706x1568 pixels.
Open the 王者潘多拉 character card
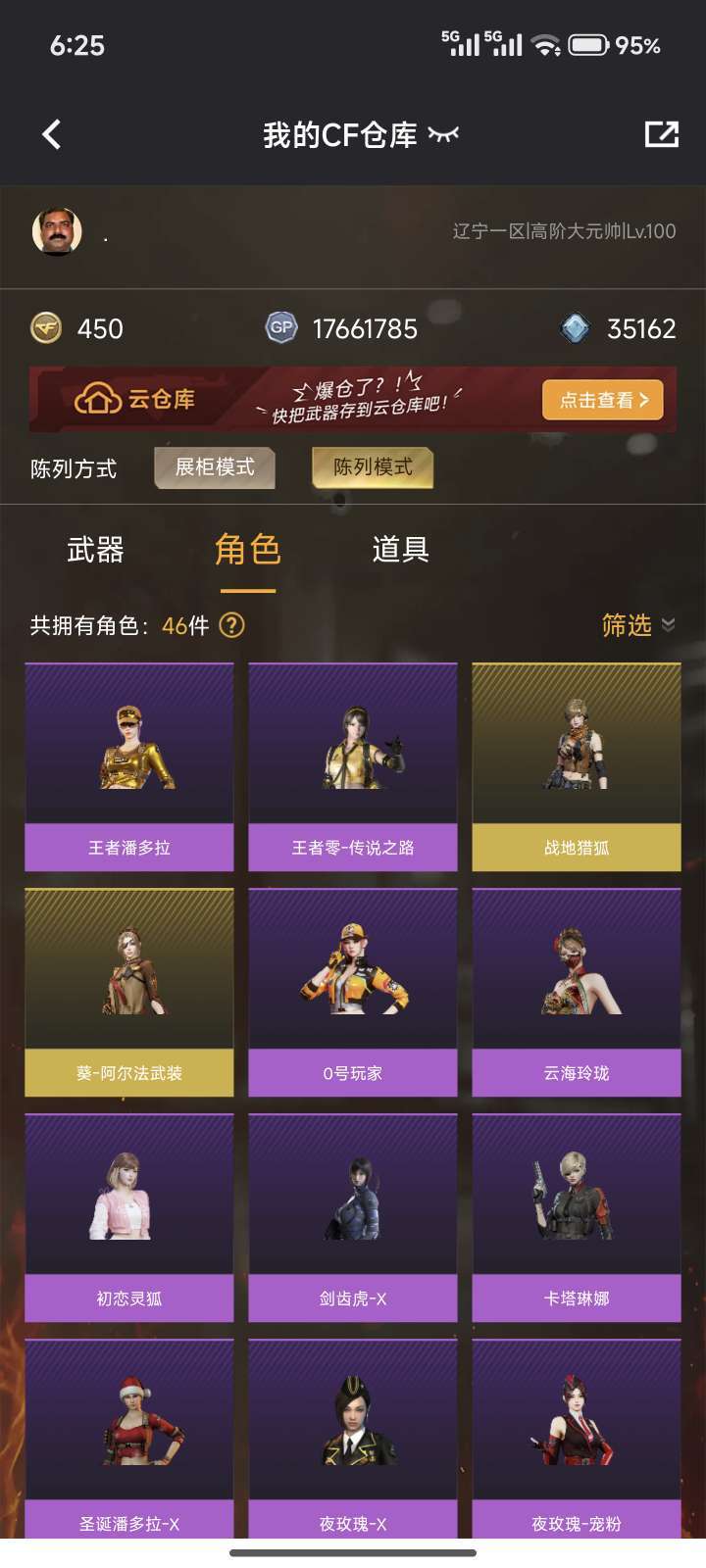pos(129,766)
